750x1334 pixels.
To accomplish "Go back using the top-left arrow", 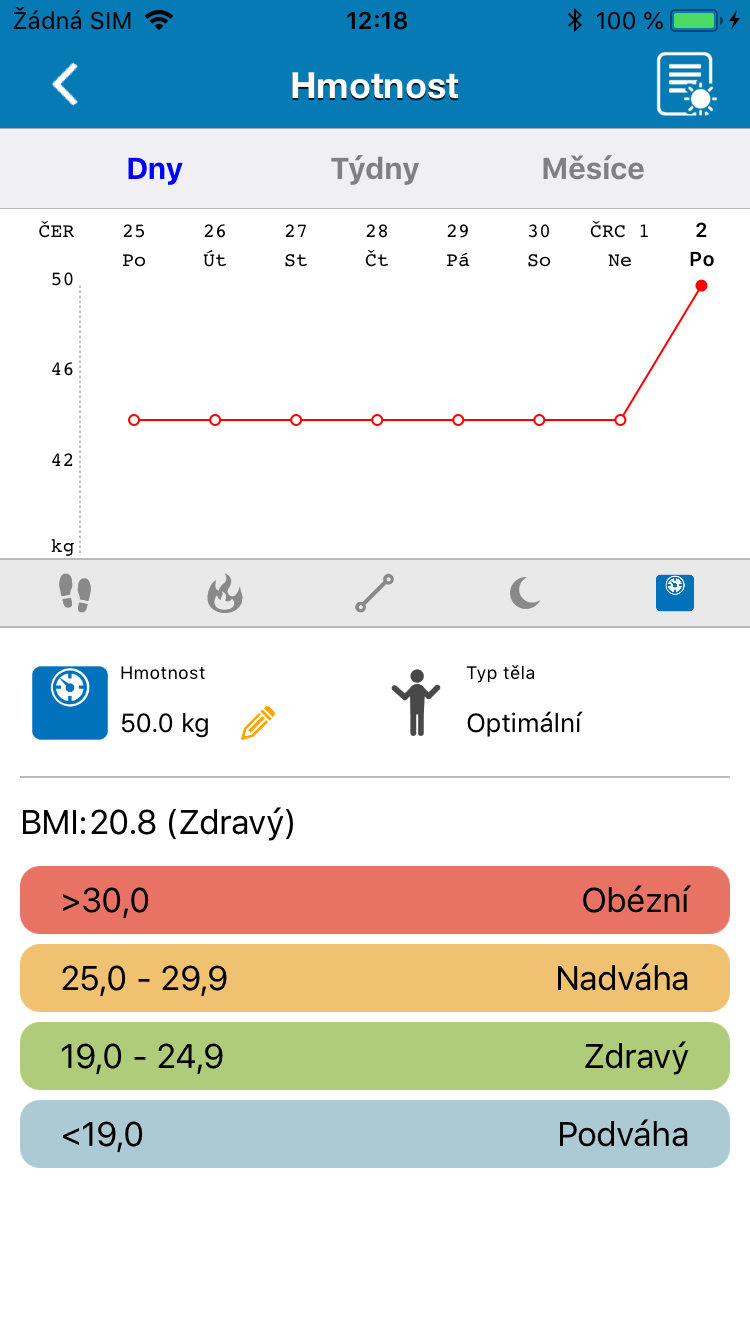I will 65,85.
